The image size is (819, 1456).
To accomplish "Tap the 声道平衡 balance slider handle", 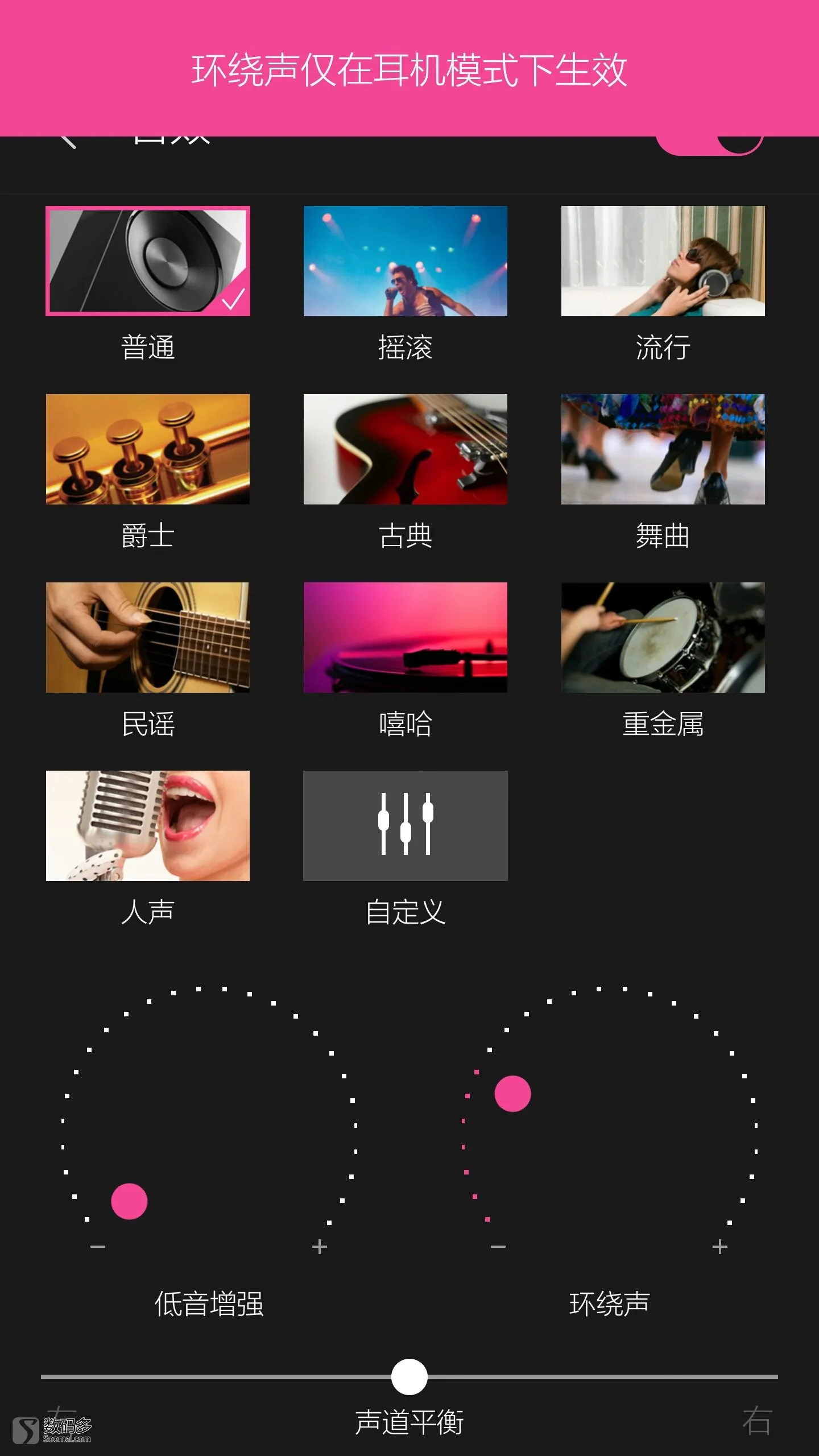I will tap(409, 1377).
